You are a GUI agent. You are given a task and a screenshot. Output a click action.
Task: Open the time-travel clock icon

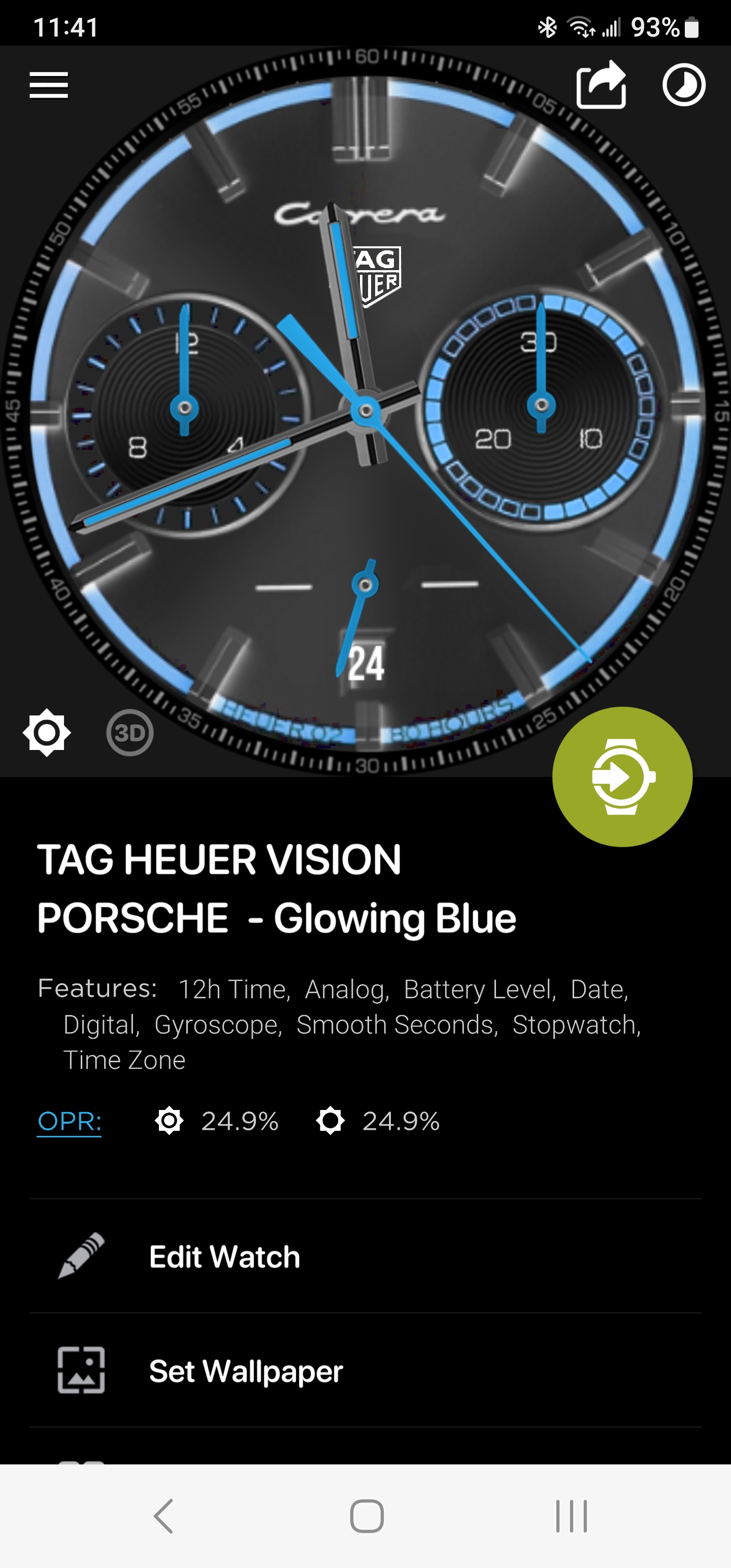(x=683, y=85)
